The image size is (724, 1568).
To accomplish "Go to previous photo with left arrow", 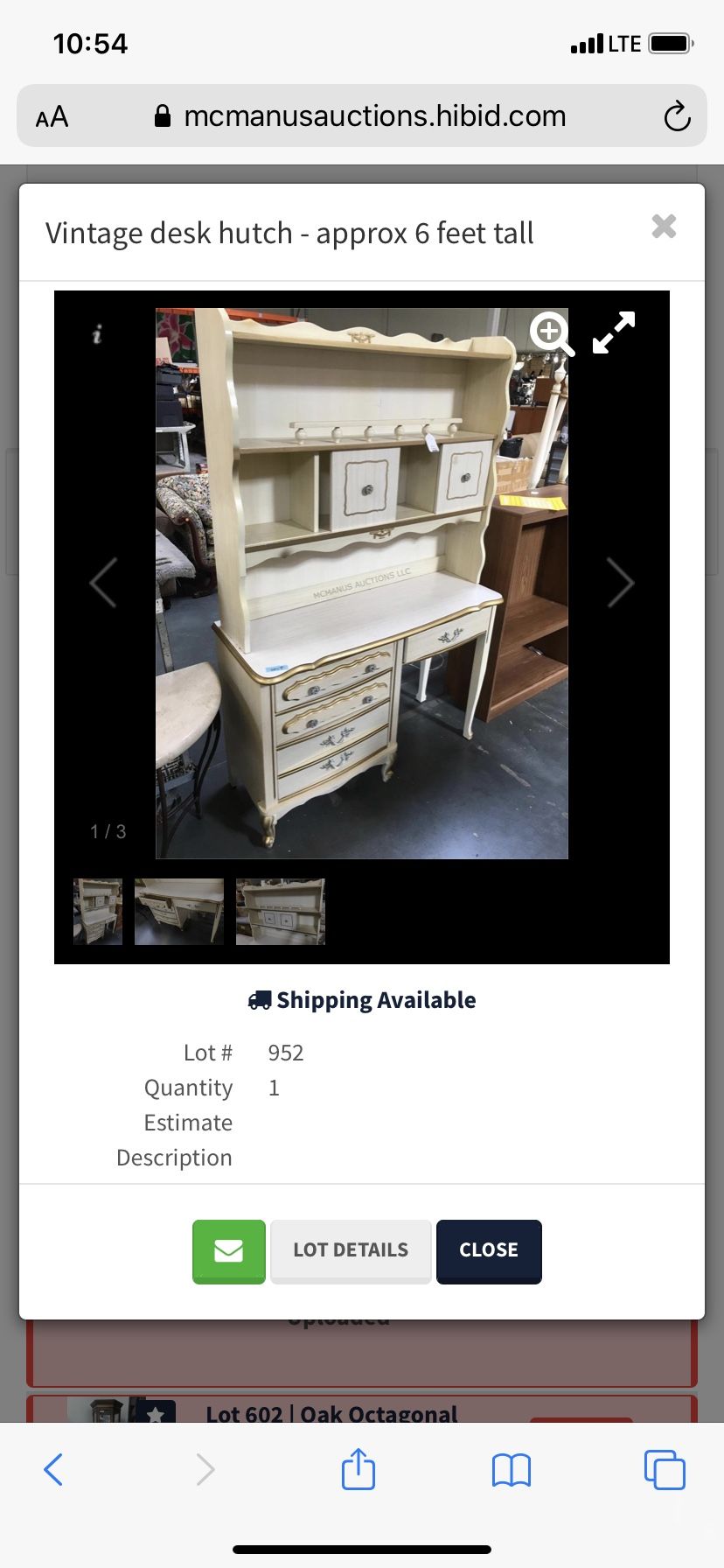I will tap(103, 582).
